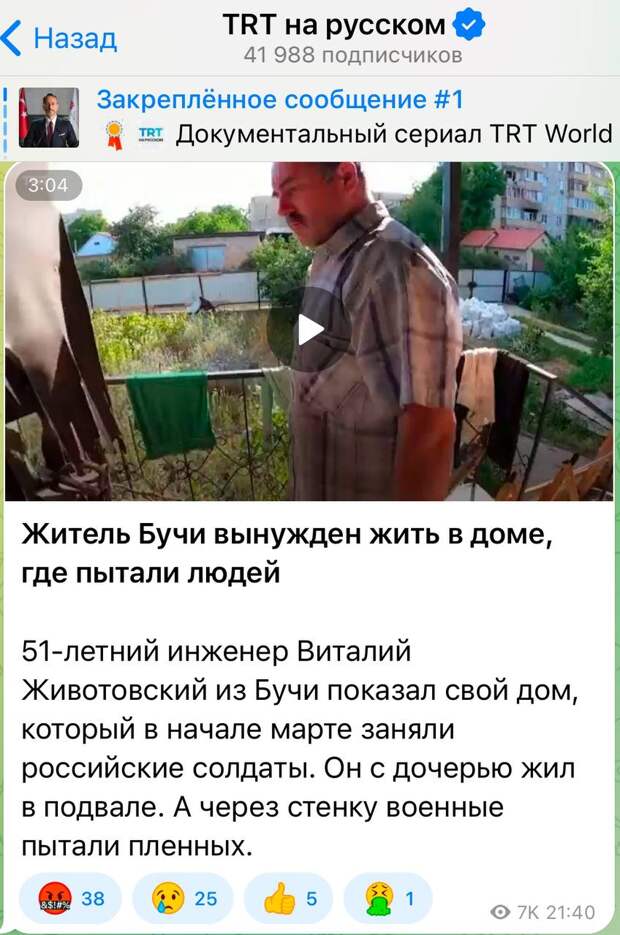This screenshot has width=620, height=935.
Task: Add the thumbs up reaction with 5
Action: (x=290, y=898)
